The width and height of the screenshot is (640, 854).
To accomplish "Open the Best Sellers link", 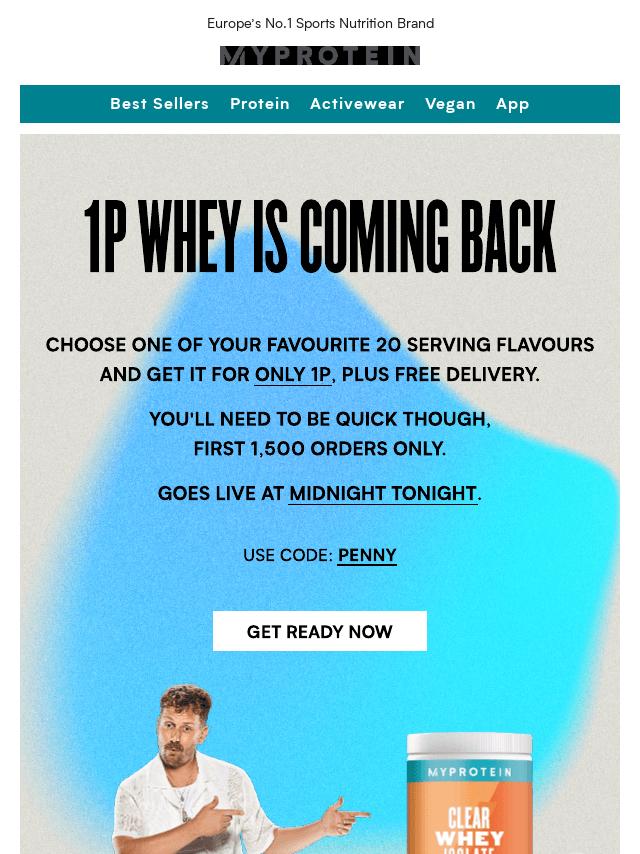I will coord(159,104).
